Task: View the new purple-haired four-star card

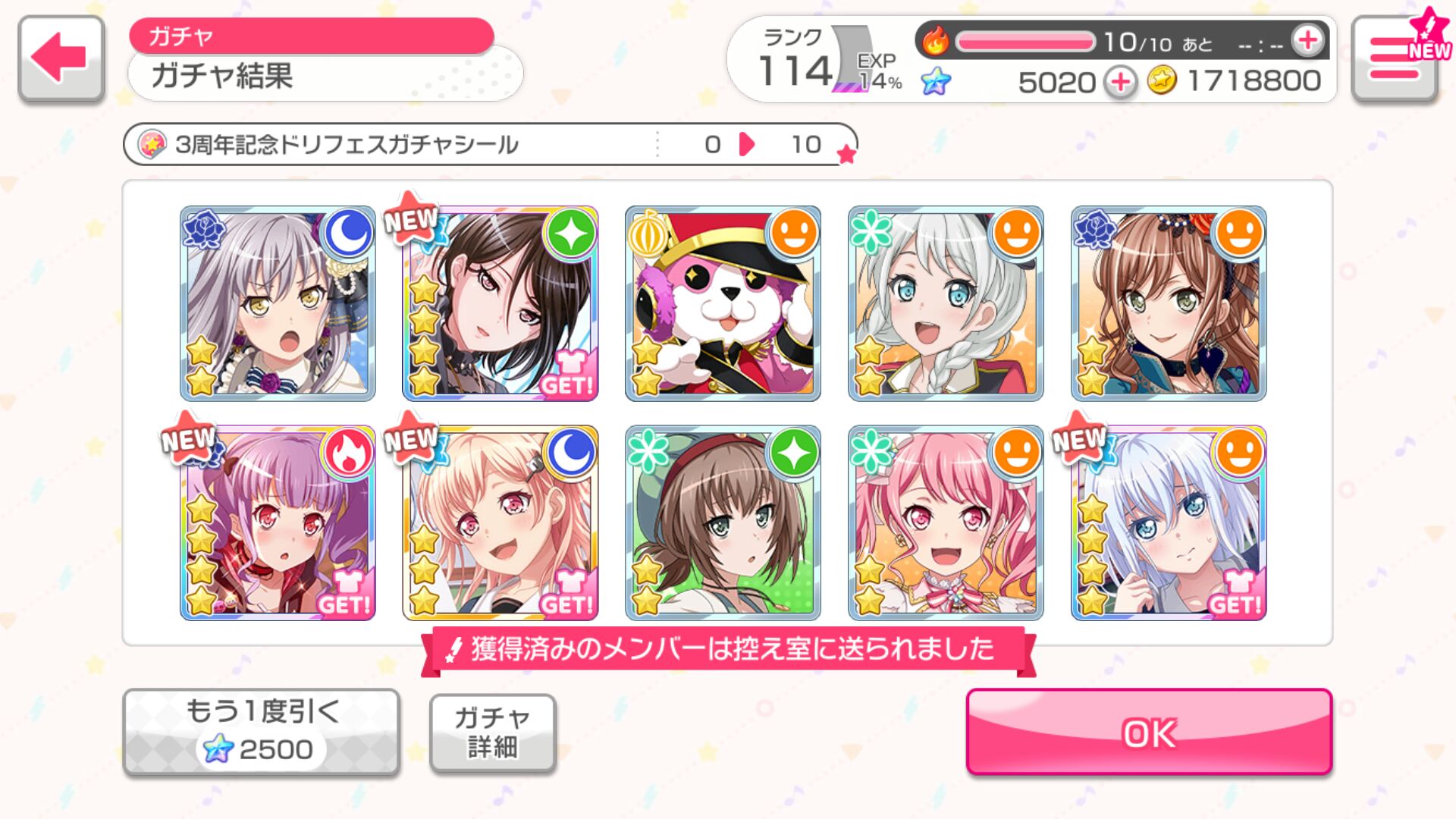Action: [x=278, y=523]
